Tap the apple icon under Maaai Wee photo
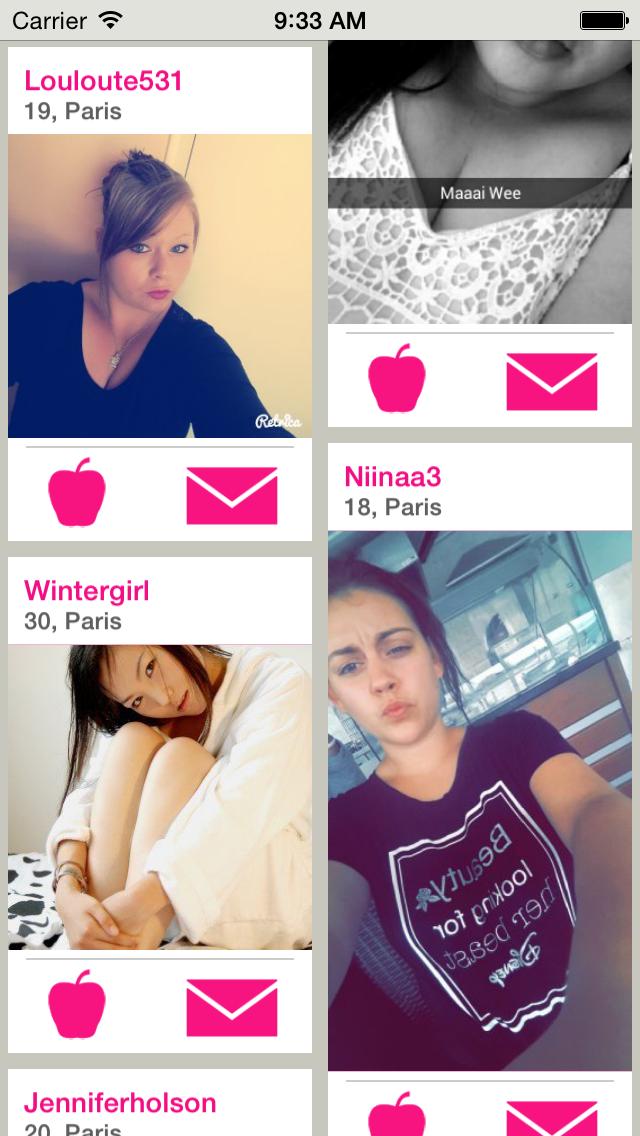The image size is (640, 1136). click(x=397, y=379)
